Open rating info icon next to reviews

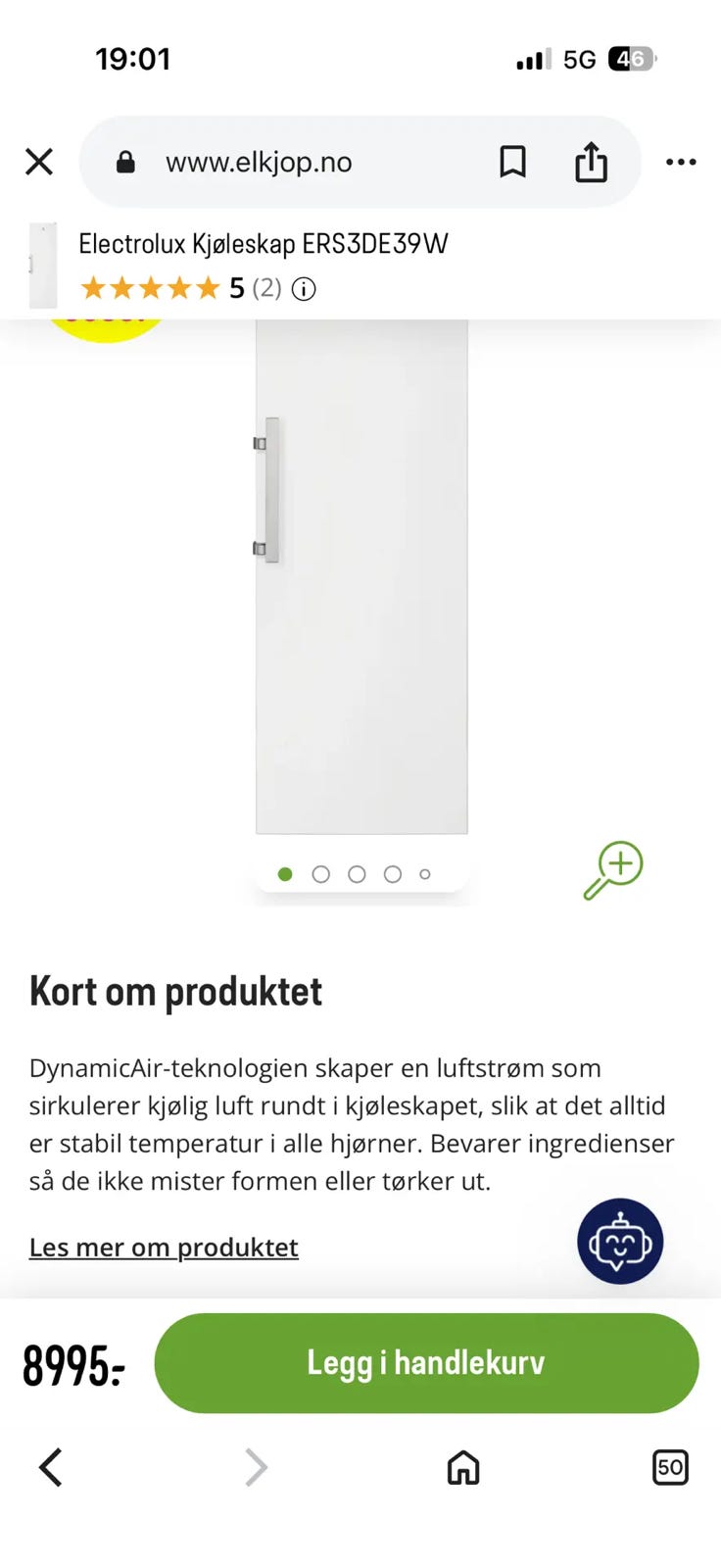coord(305,289)
